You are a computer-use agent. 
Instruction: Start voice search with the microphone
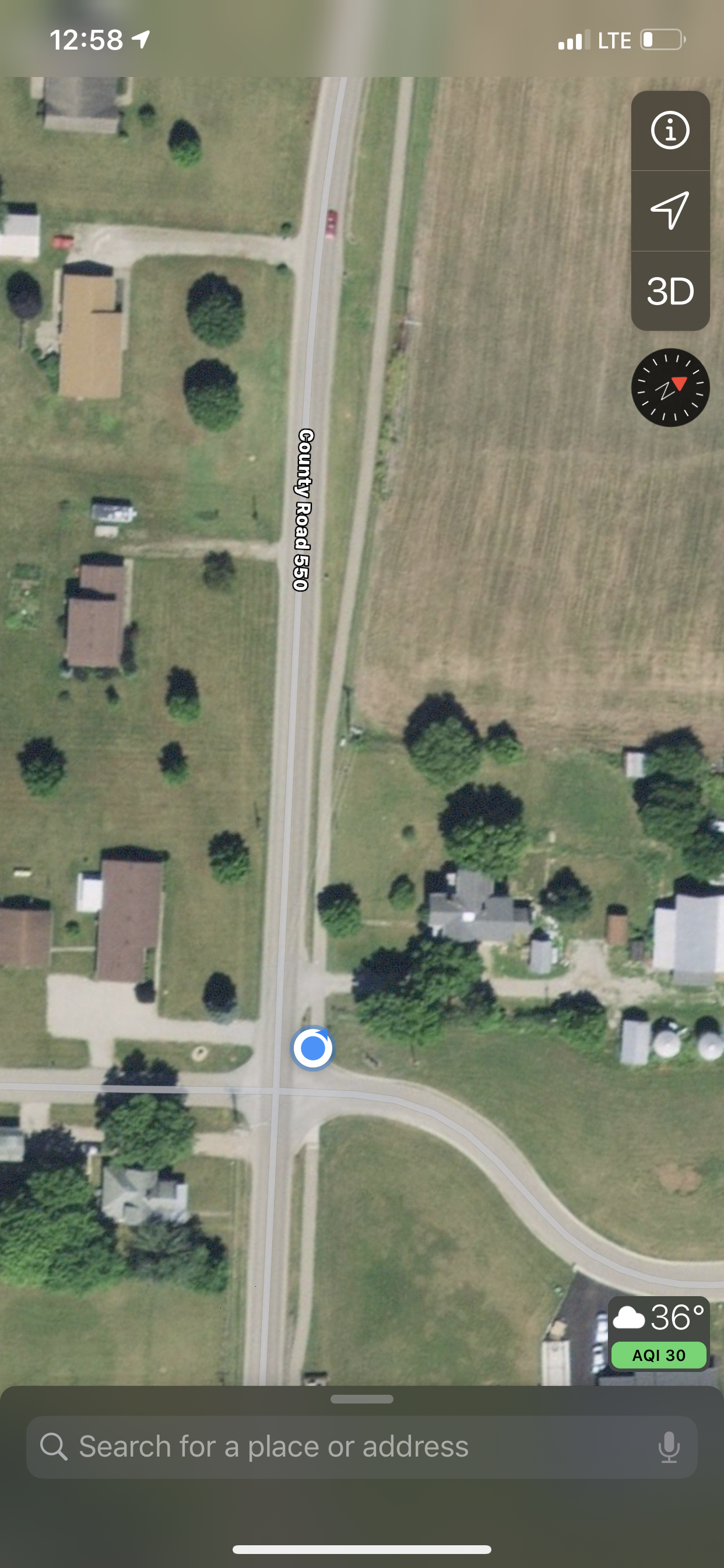668,1447
